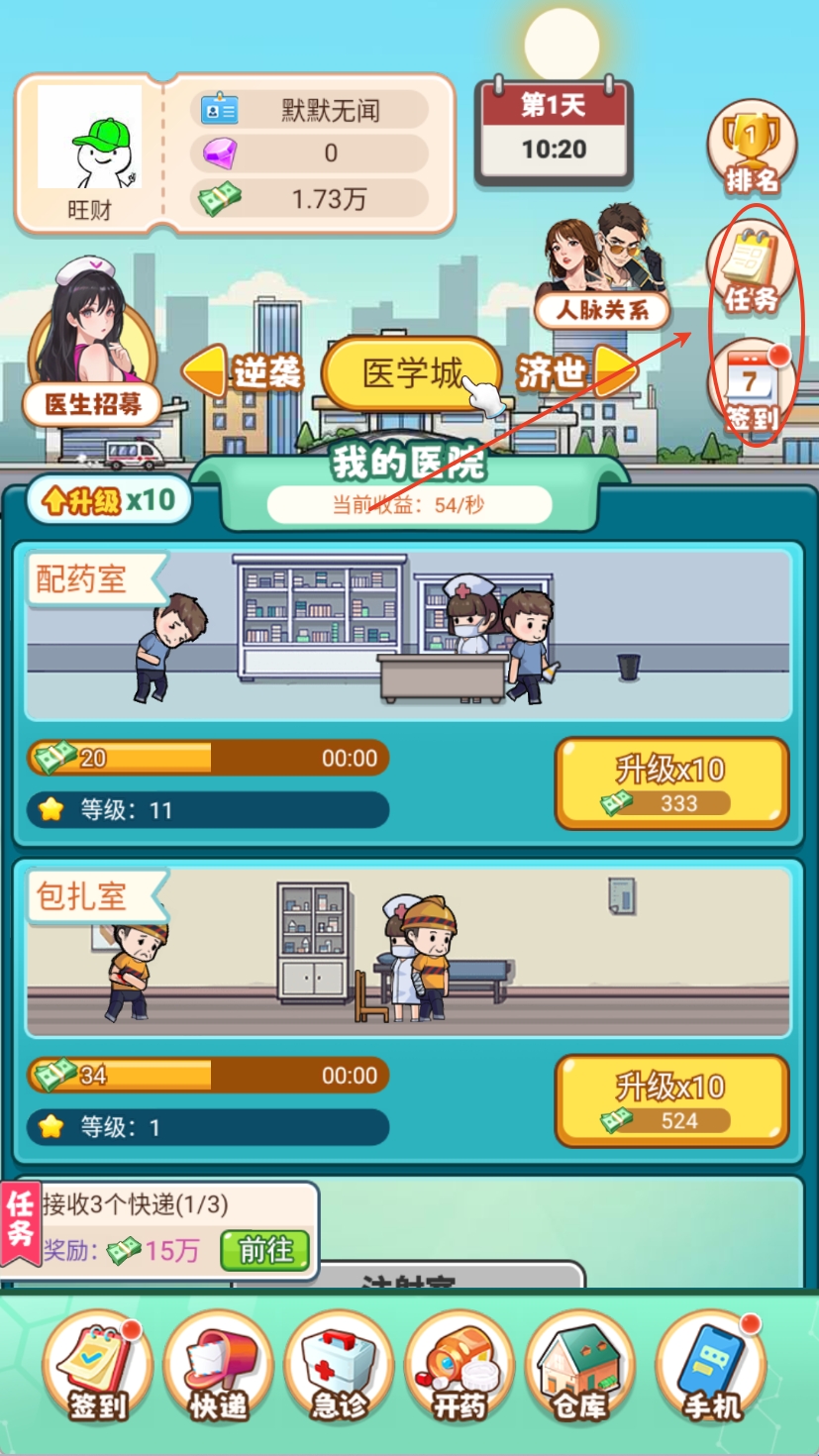Screen dimensions: 819x1456
Task: Open 人脉关系 connections
Action: pos(602,267)
